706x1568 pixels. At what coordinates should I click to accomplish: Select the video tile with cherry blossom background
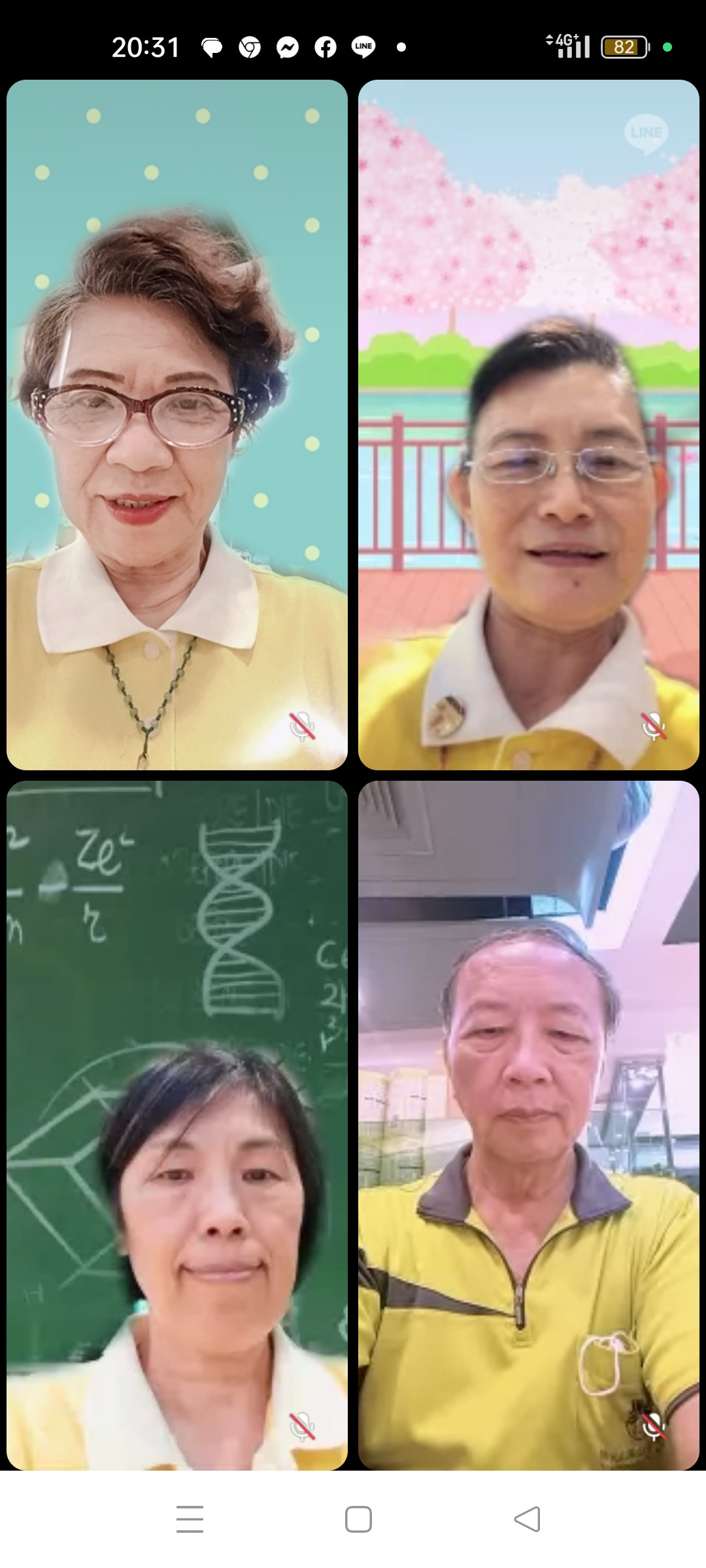point(528,425)
